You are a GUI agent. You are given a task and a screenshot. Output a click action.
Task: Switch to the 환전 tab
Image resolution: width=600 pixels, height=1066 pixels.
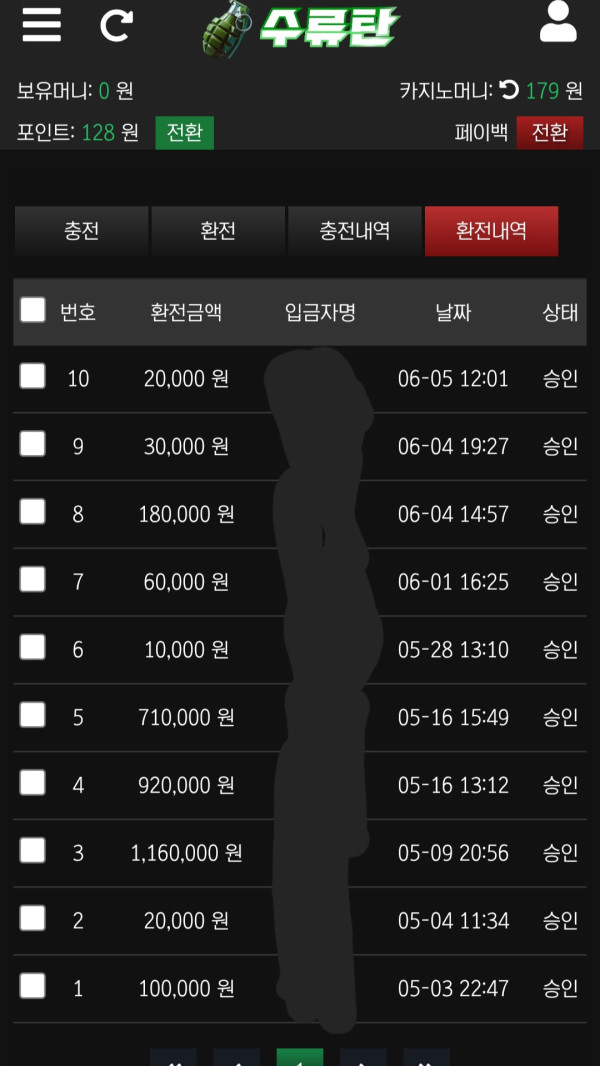pos(218,231)
